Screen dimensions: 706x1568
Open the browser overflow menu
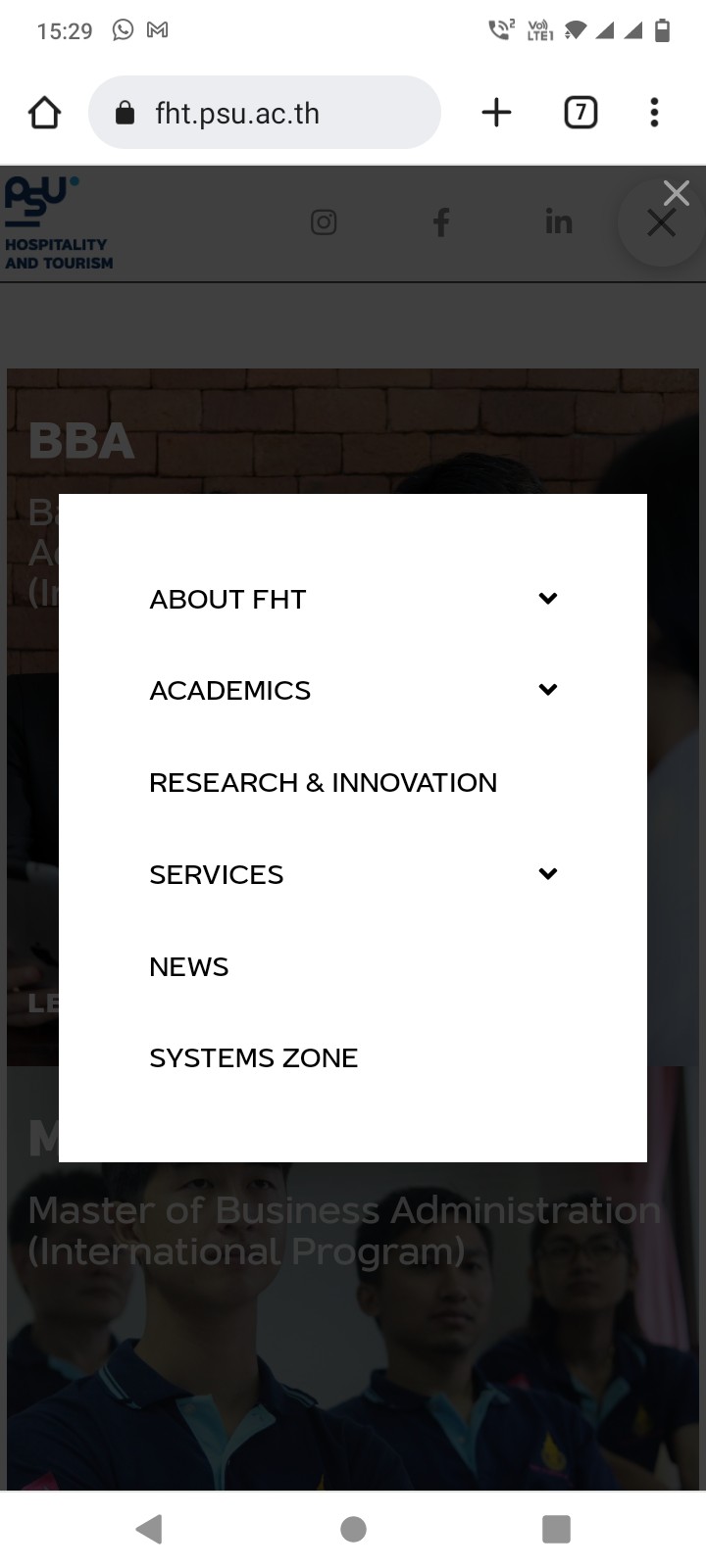click(x=654, y=113)
